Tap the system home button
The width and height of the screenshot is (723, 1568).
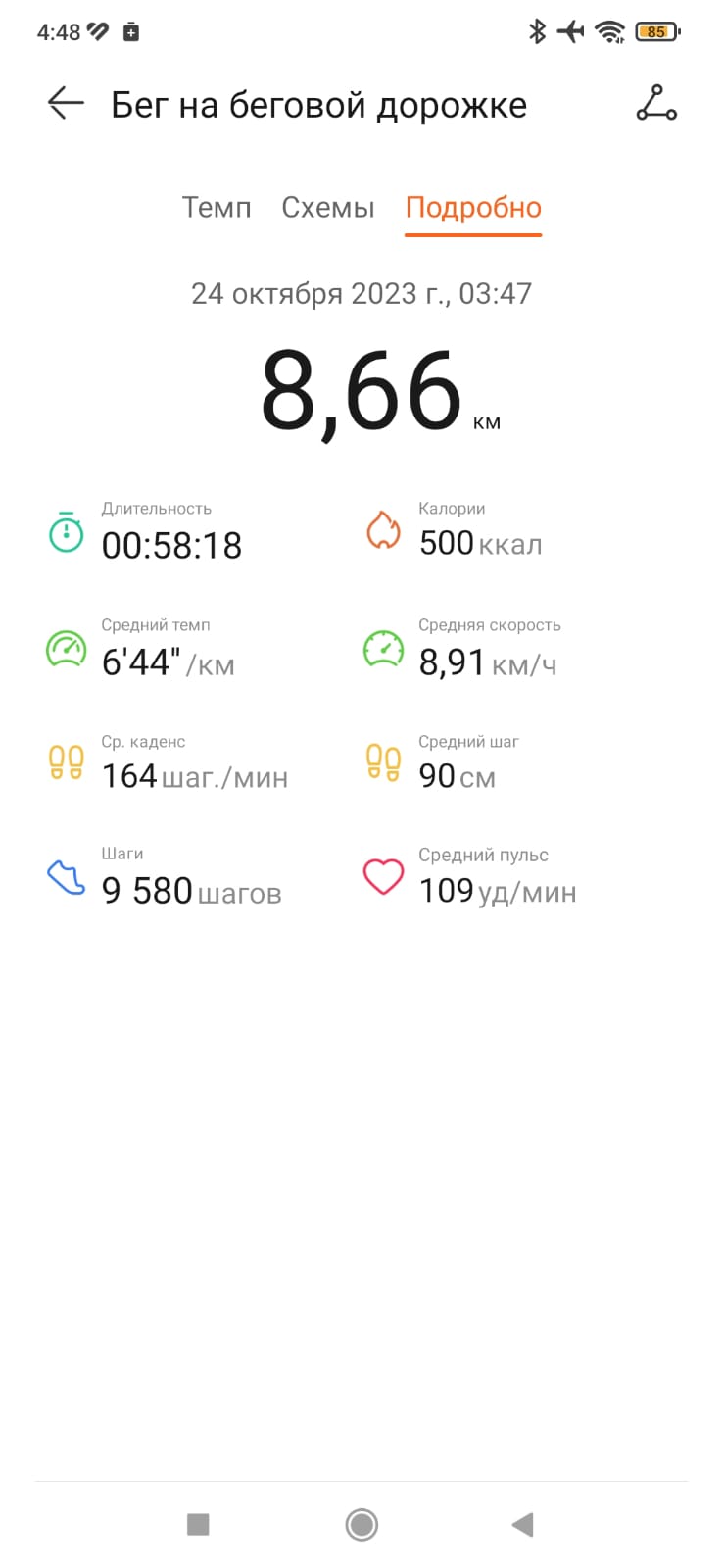point(361,1524)
